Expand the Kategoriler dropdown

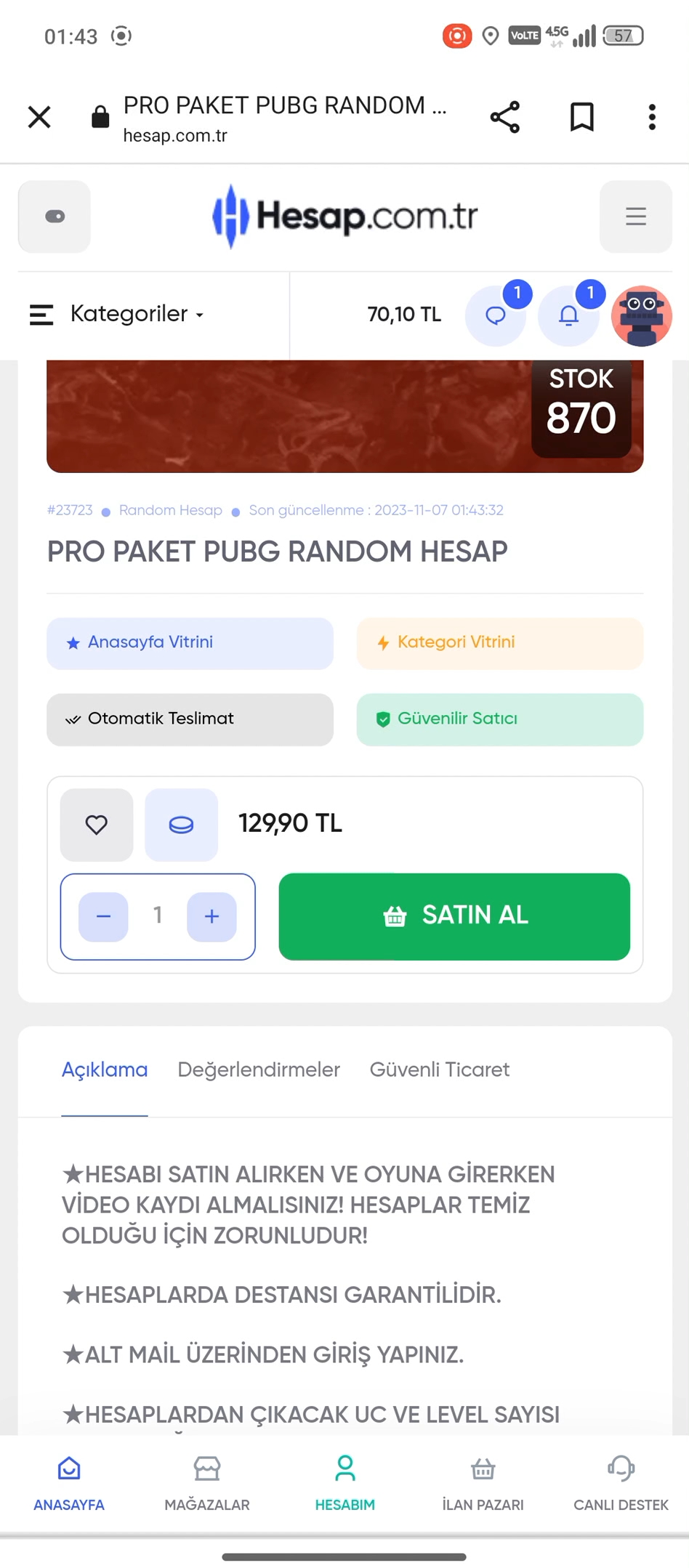pyautogui.click(x=117, y=314)
